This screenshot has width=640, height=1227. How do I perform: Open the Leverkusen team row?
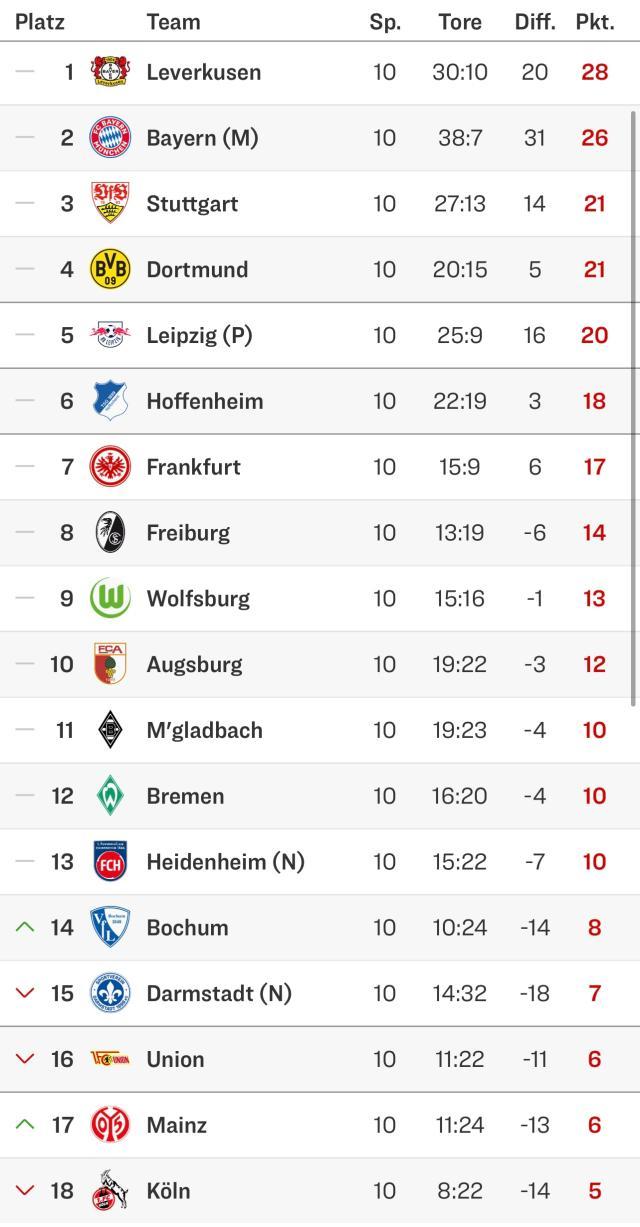203,72
